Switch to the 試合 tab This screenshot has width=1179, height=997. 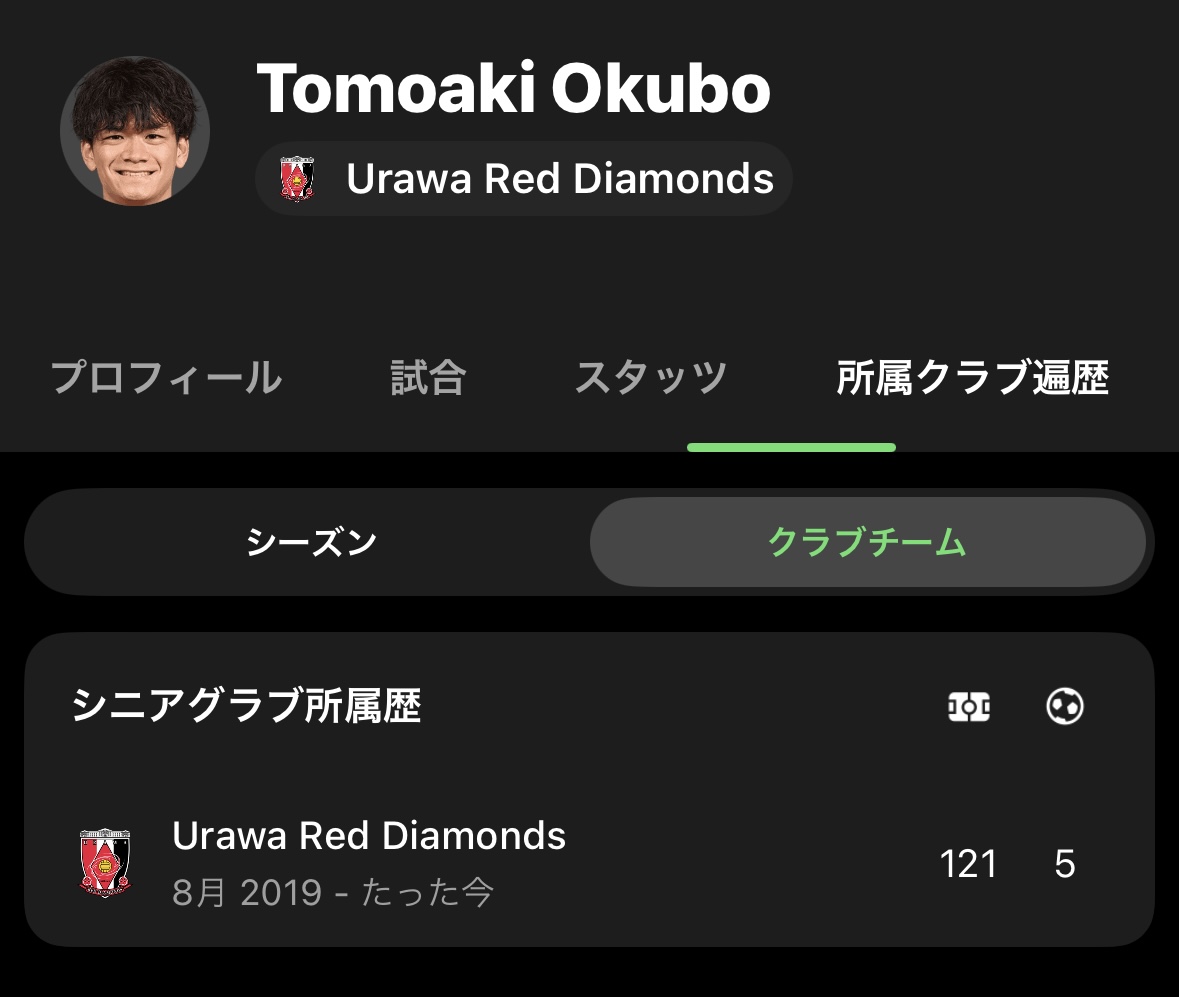[x=428, y=380]
